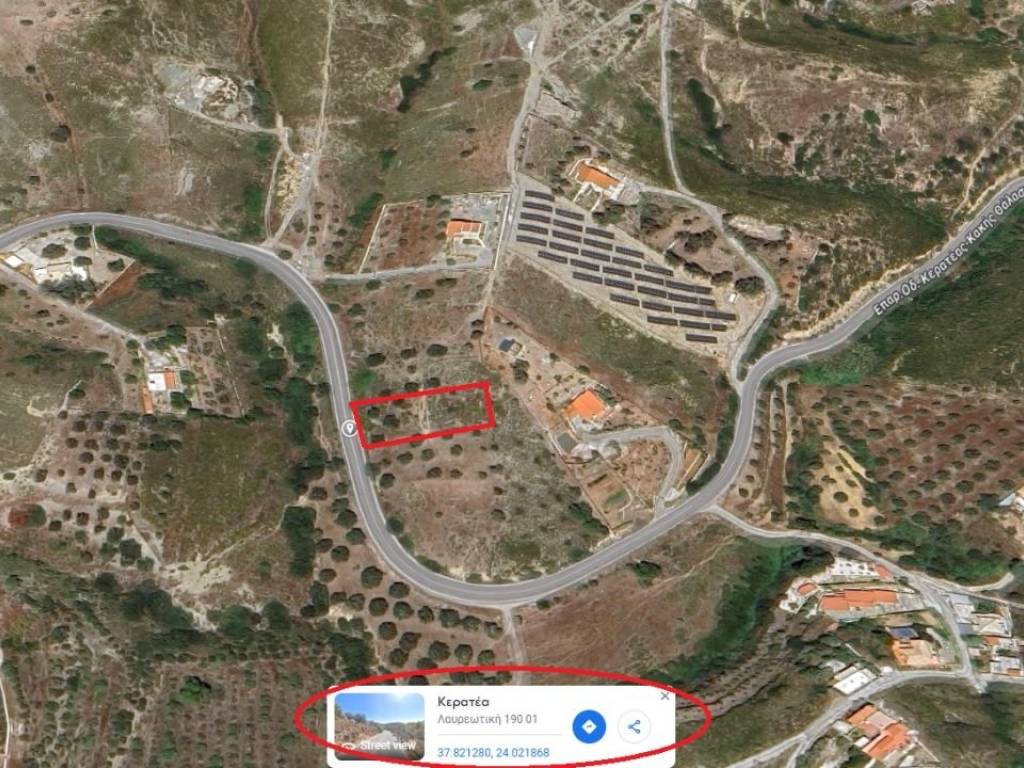The image size is (1024, 768).
Task: Open the Street view thumbnail
Action: pos(379,726)
